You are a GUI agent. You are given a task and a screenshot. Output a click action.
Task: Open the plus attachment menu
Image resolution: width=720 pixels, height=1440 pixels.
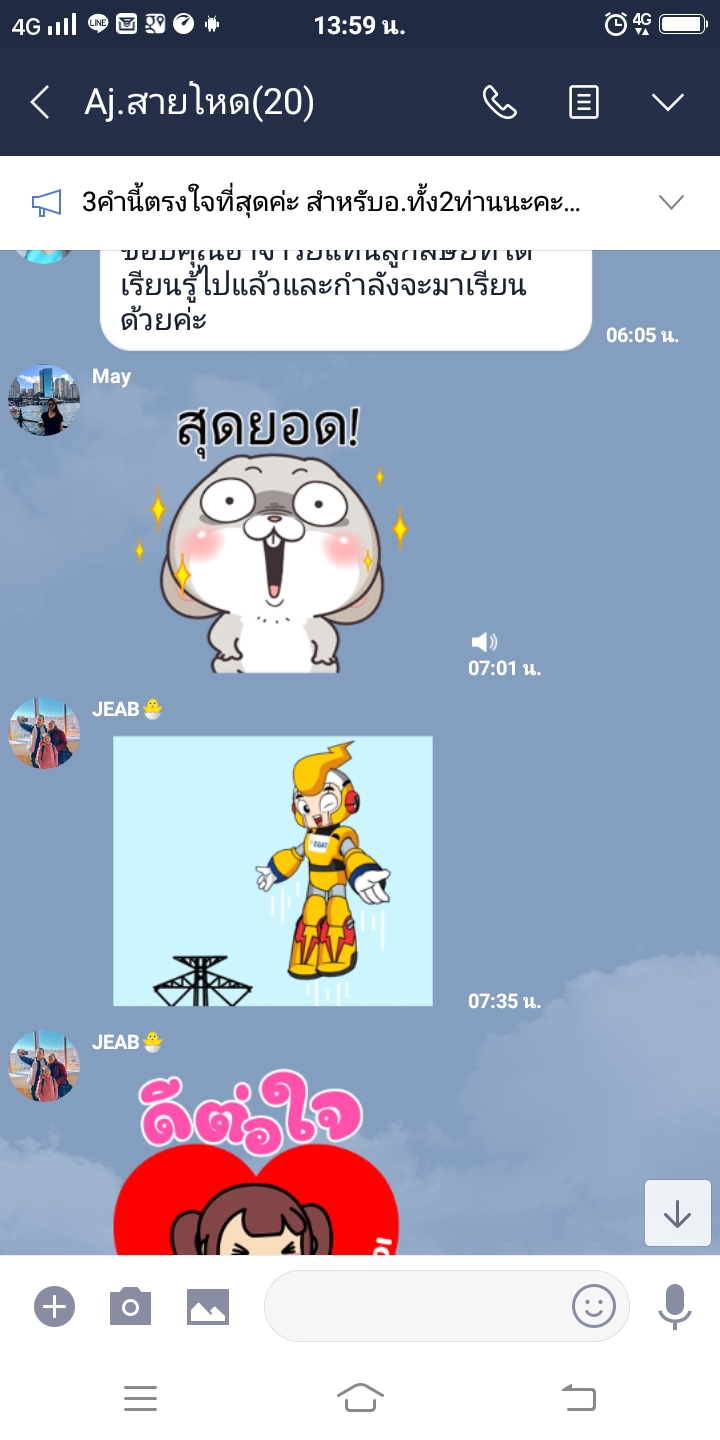[54, 1306]
